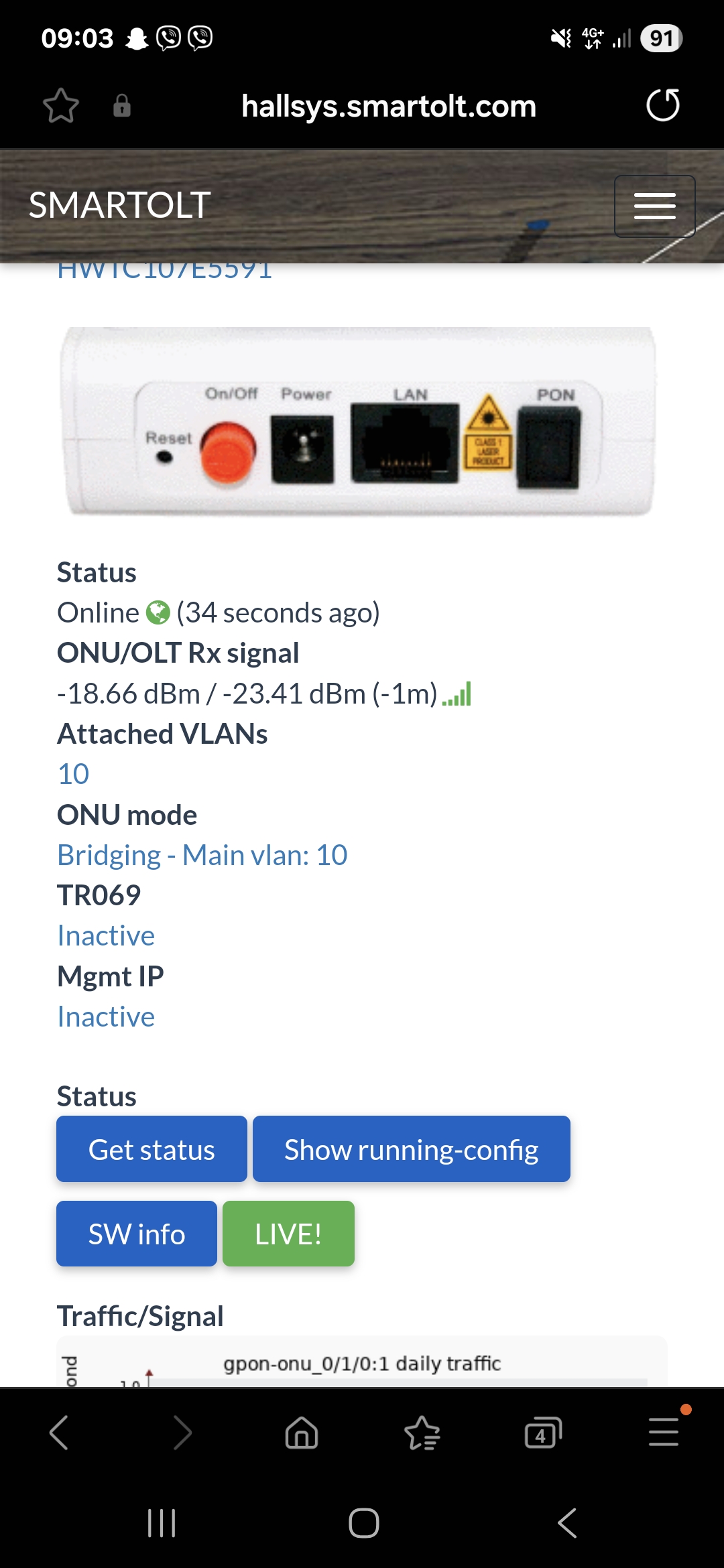Open the SMARTOLT home link
This screenshot has height=1568, width=724.
(x=120, y=205)
